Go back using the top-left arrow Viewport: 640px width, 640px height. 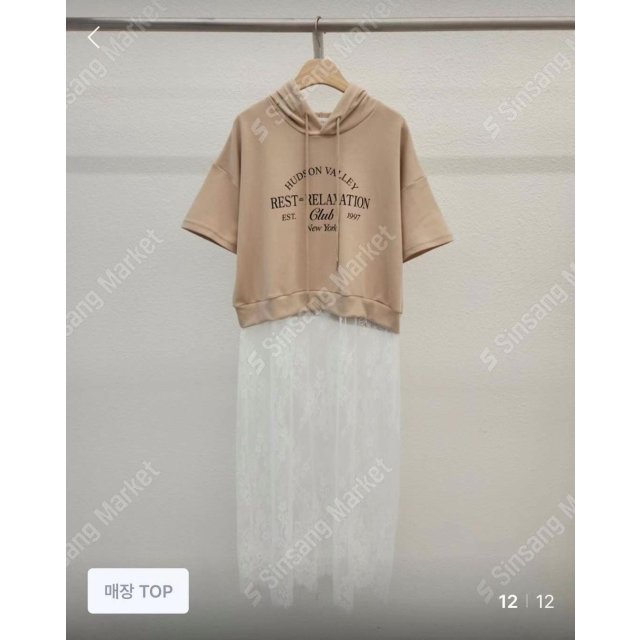coord(94,38)
